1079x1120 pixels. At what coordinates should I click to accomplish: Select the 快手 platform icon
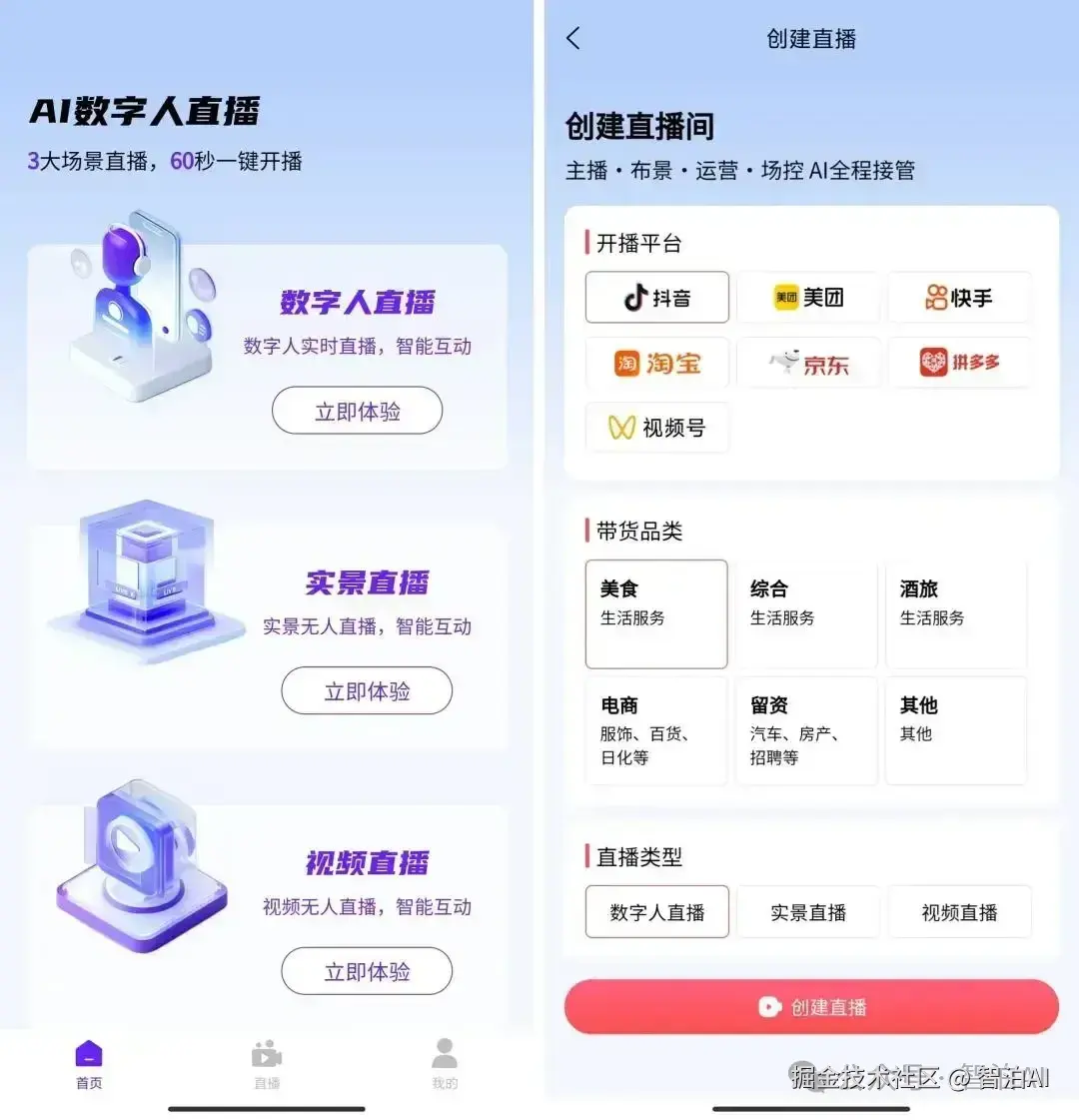[x=959, y=297]
